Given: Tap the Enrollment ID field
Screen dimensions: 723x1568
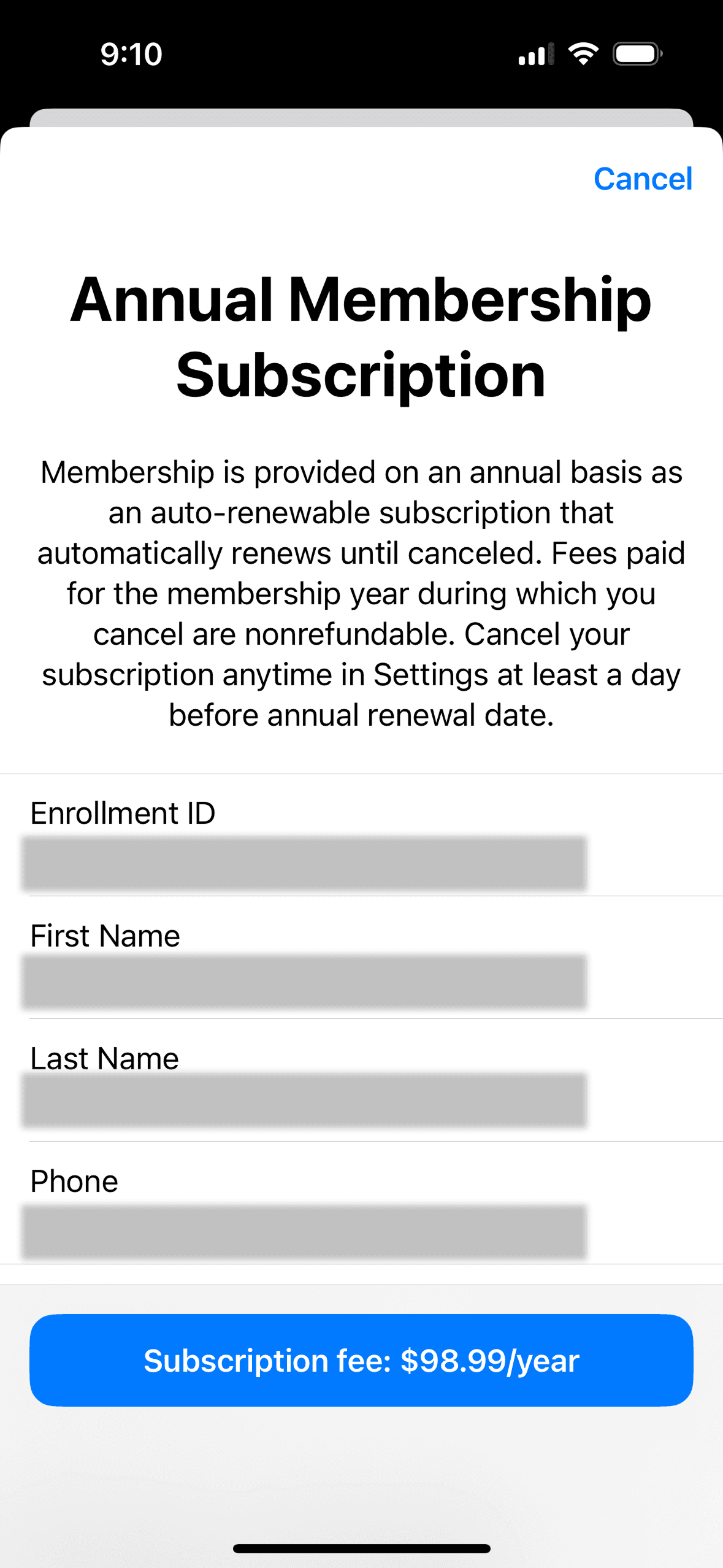Looking at the screenshot, I should coord(304,862).
